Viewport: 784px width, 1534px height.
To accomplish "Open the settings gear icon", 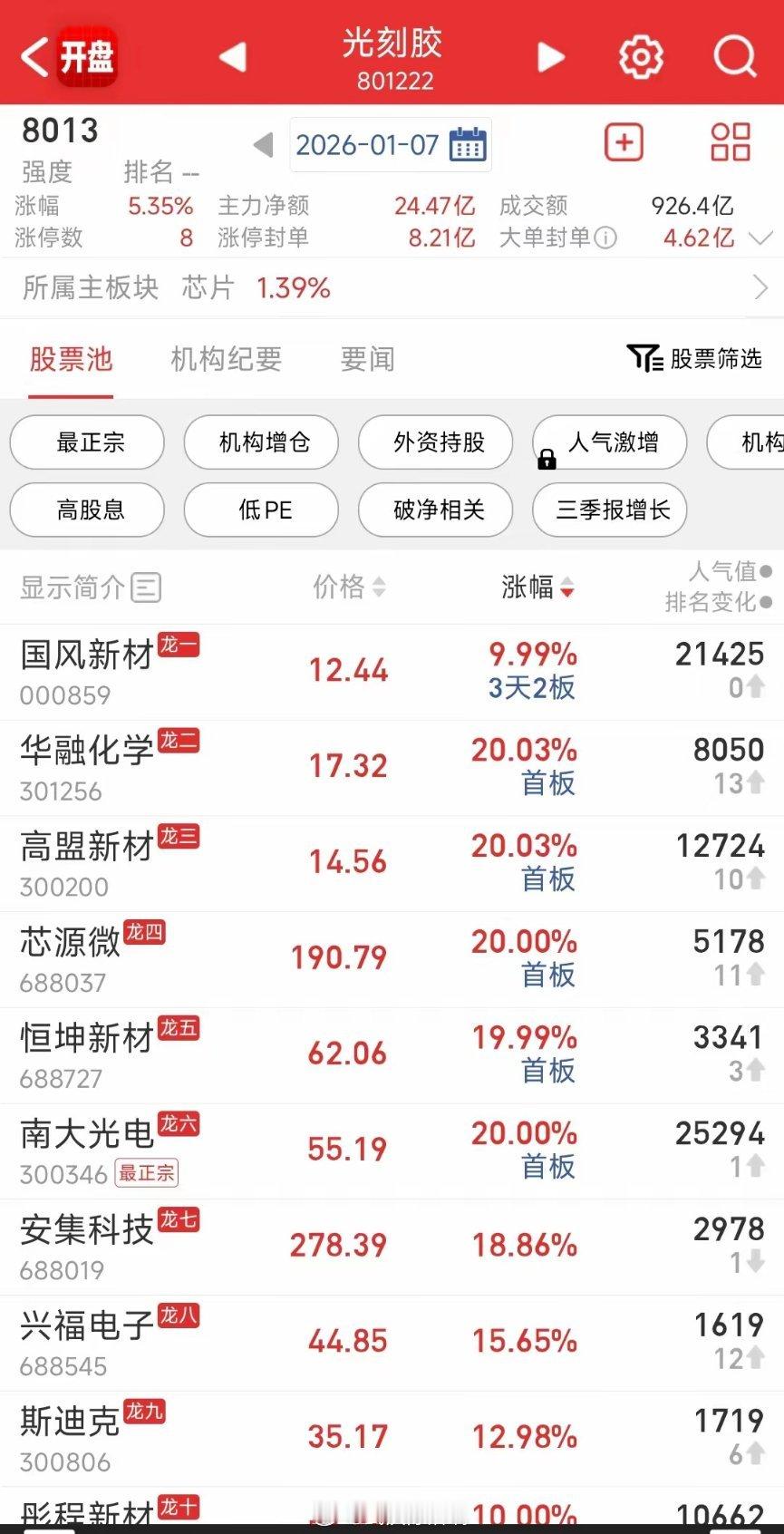I will pyautogui.click(x=642, y=54).
